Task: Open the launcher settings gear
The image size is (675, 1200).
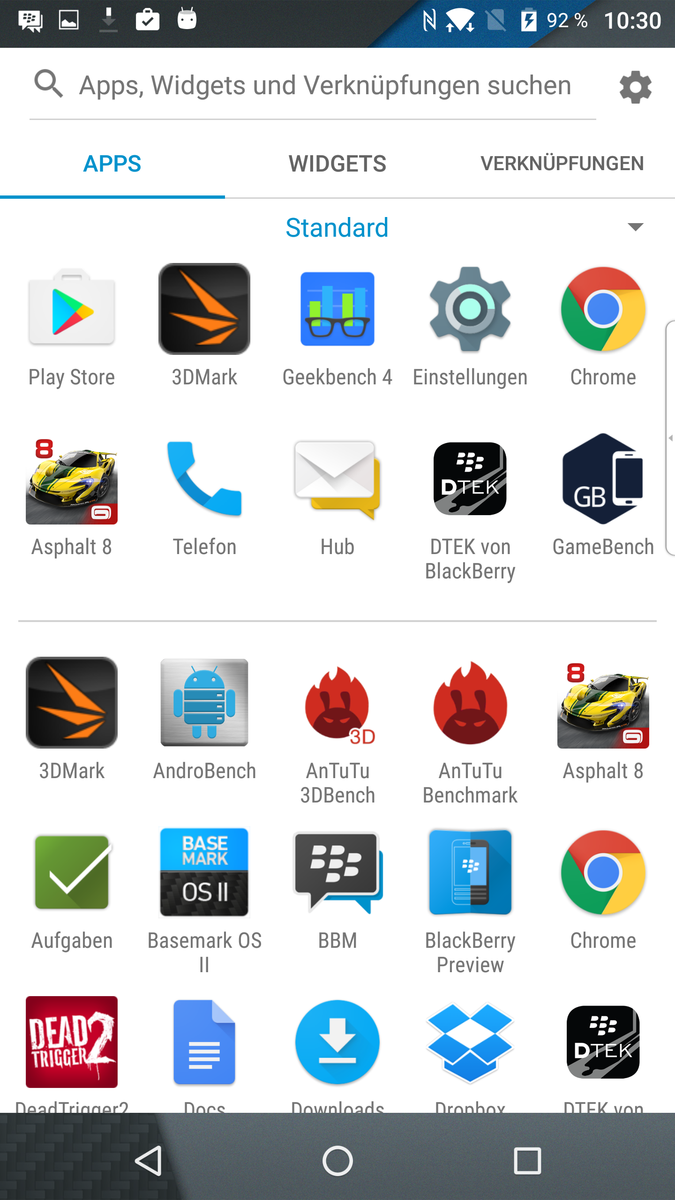Action: click(635, 87)
